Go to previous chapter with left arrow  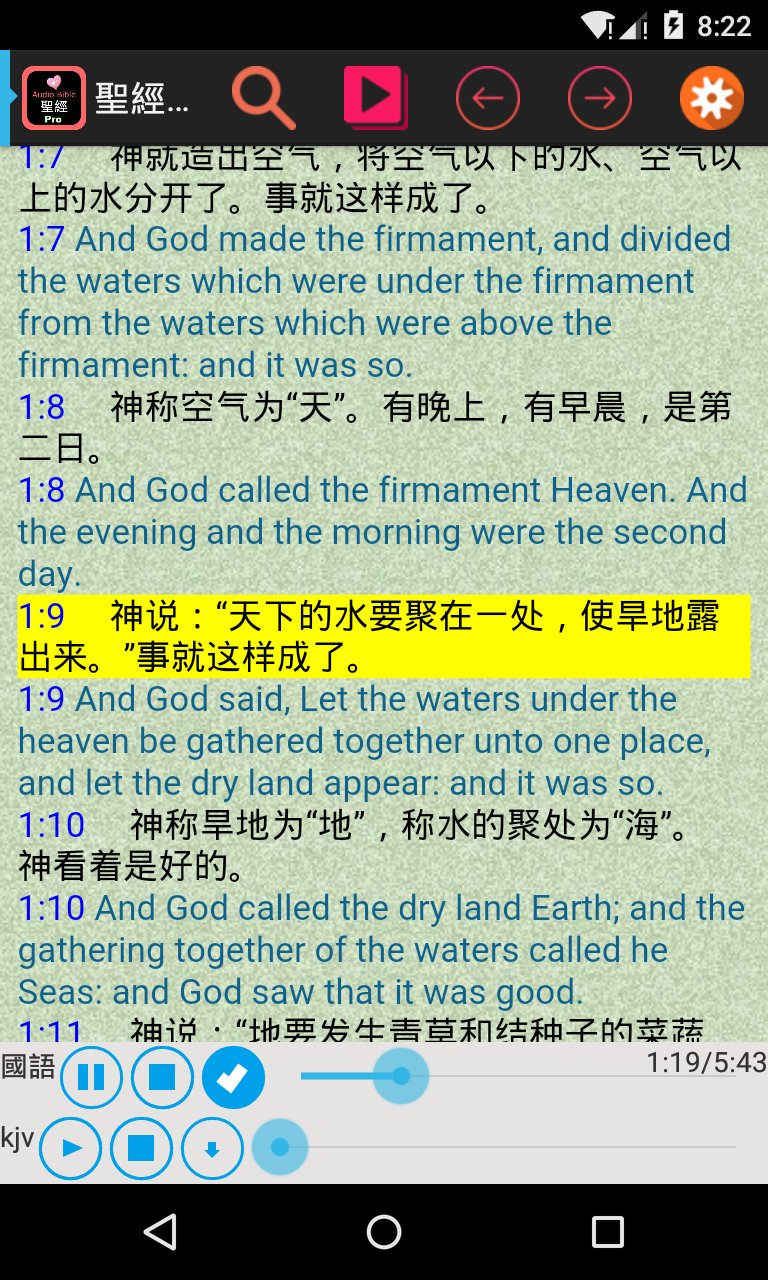pos(487,98)
